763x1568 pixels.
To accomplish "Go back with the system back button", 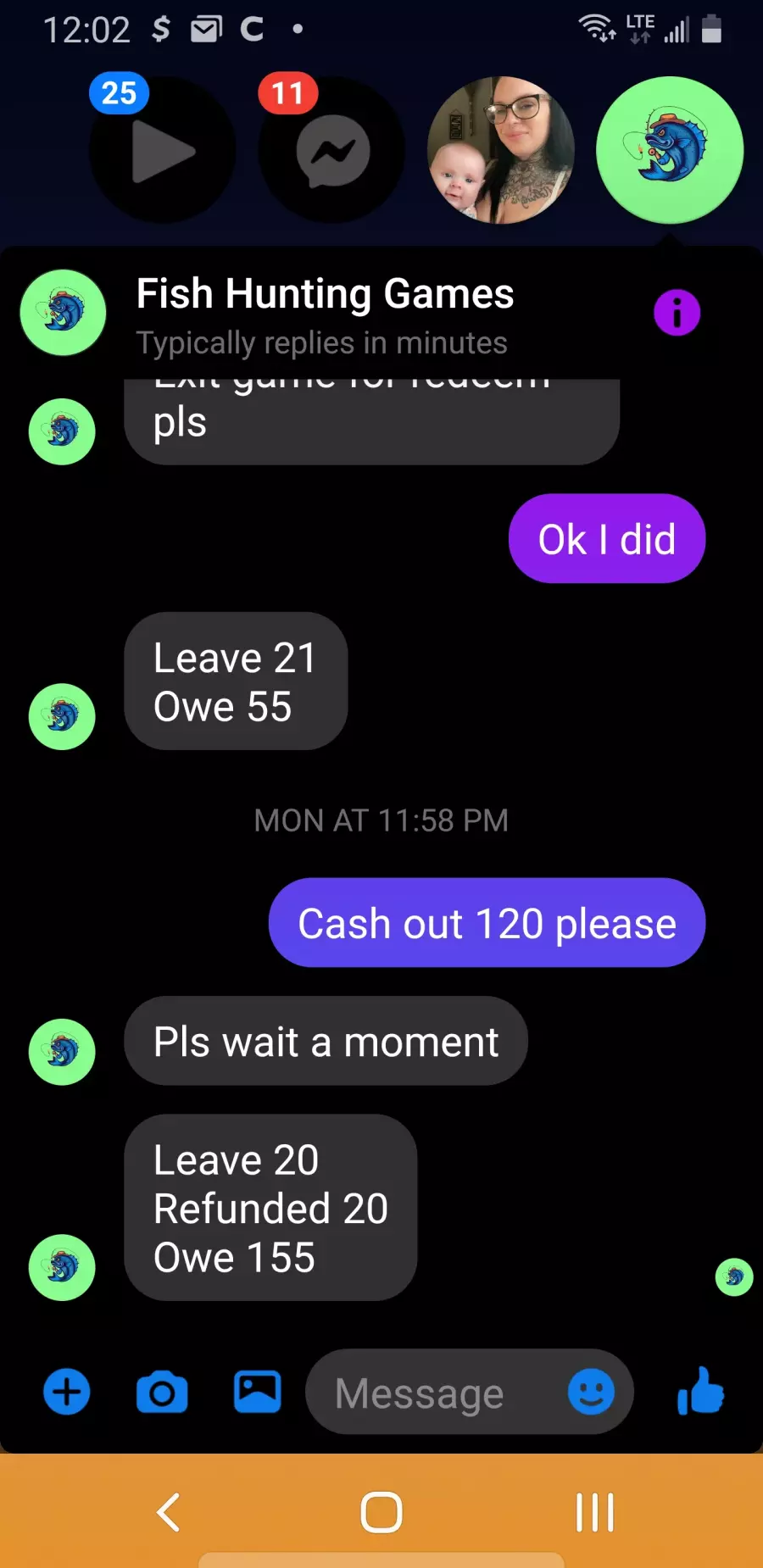I will point(169,1512).
